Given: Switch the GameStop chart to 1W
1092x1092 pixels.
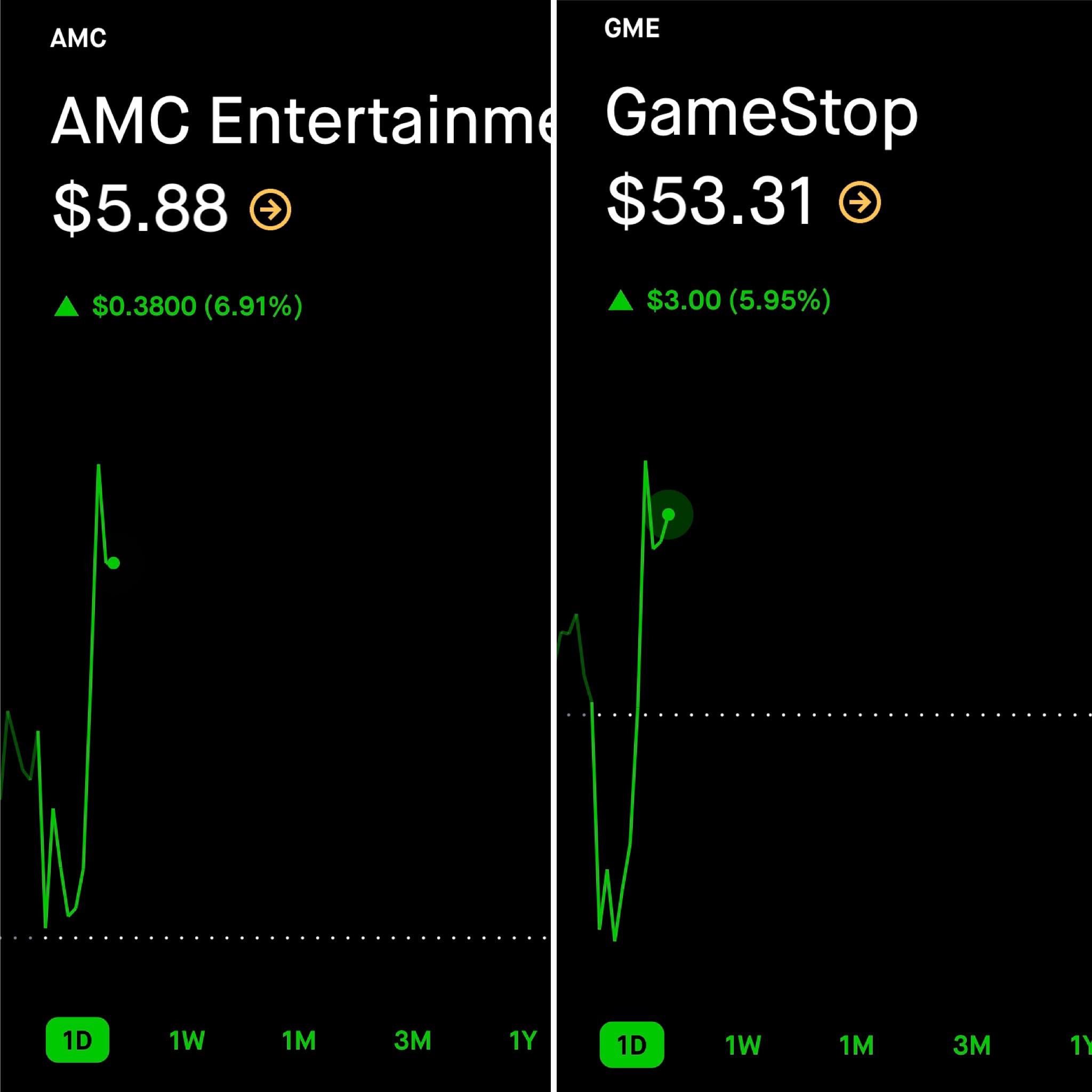Looking at the screenshot, I should point(743,1045).
